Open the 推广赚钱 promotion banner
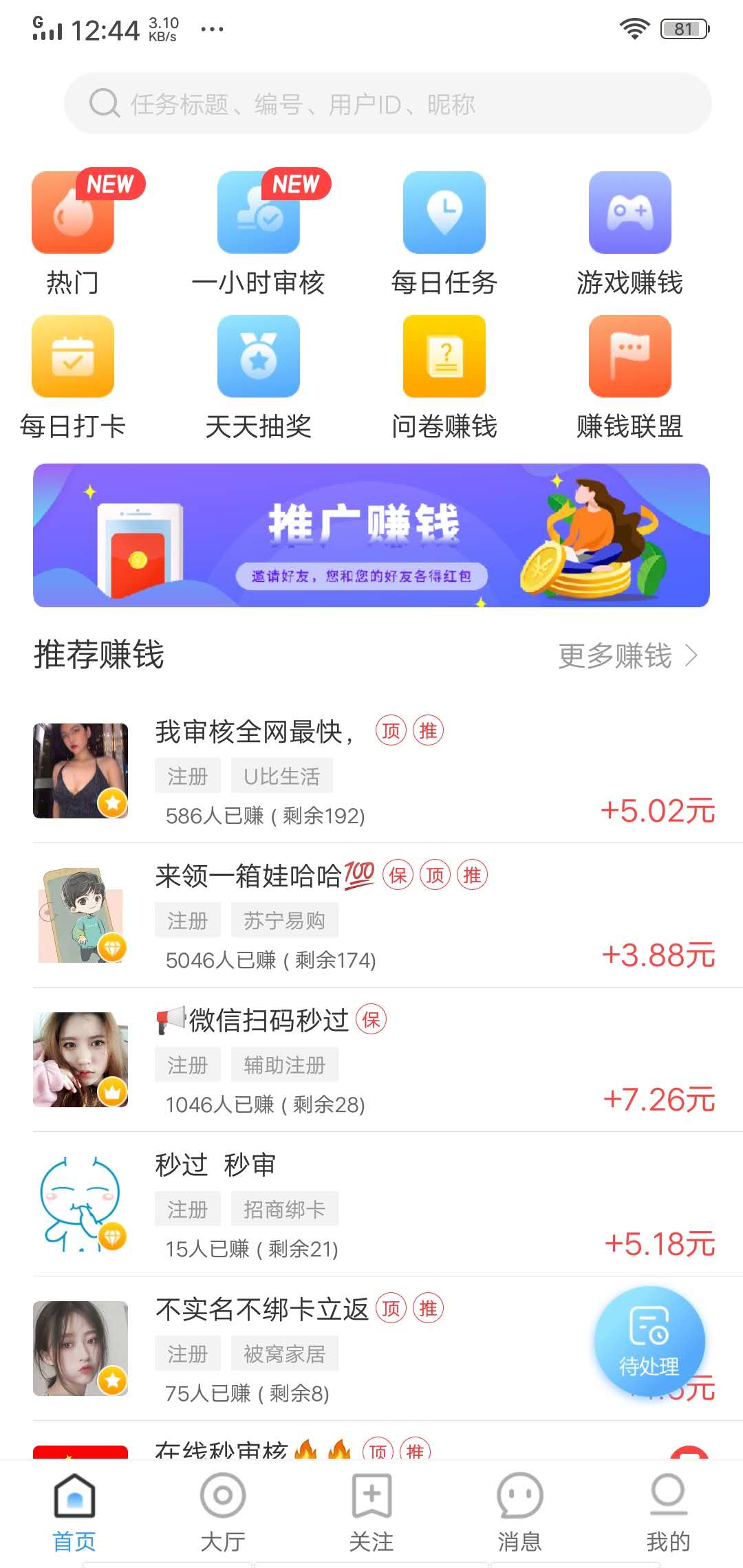The height and width of the screenshot is (1568, 743). click(x=371, y=536)
